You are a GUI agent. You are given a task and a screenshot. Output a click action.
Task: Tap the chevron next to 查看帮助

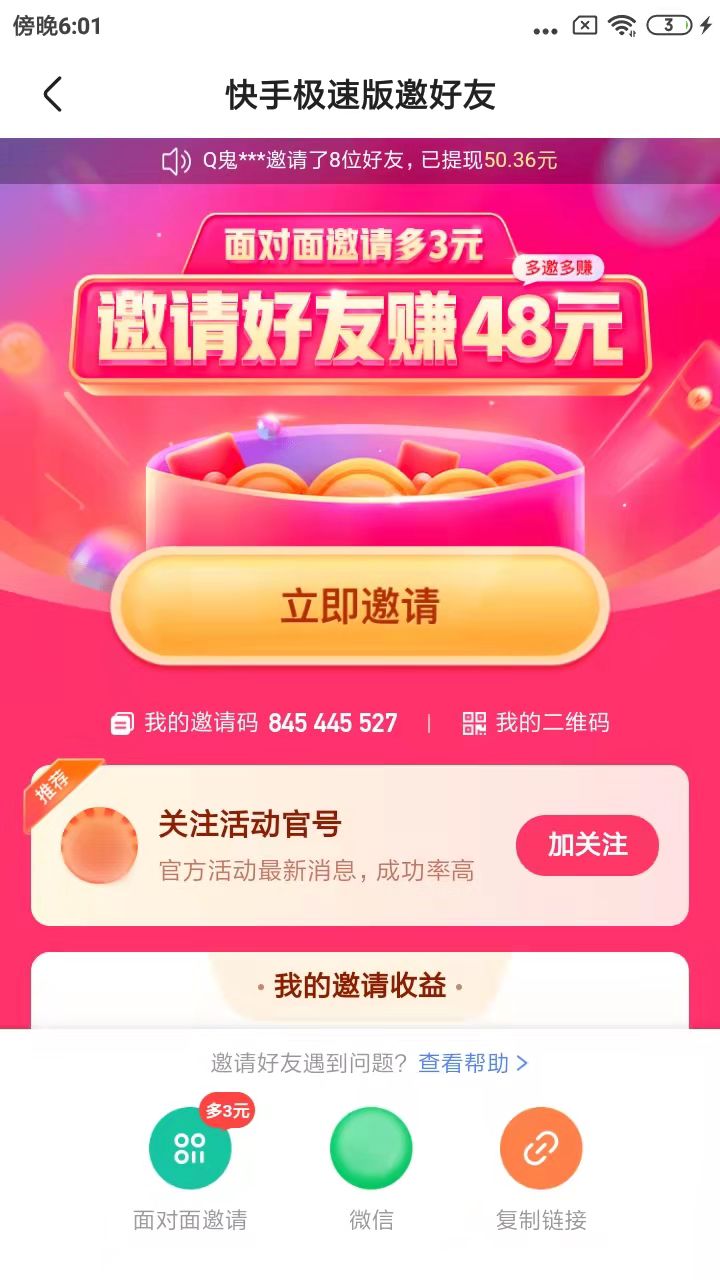[520, 1065]
